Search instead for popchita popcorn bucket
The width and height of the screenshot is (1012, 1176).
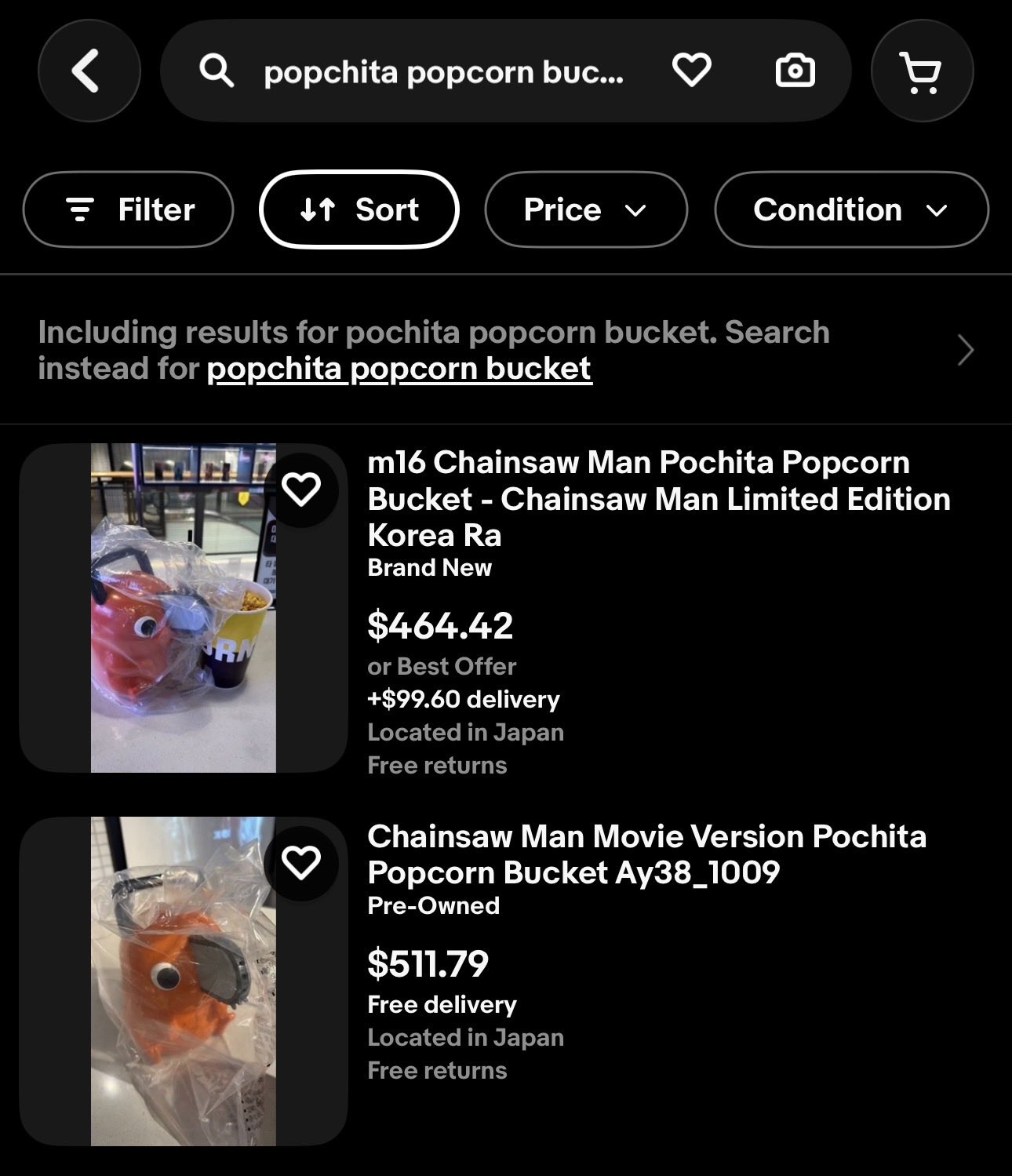[399, 369]
